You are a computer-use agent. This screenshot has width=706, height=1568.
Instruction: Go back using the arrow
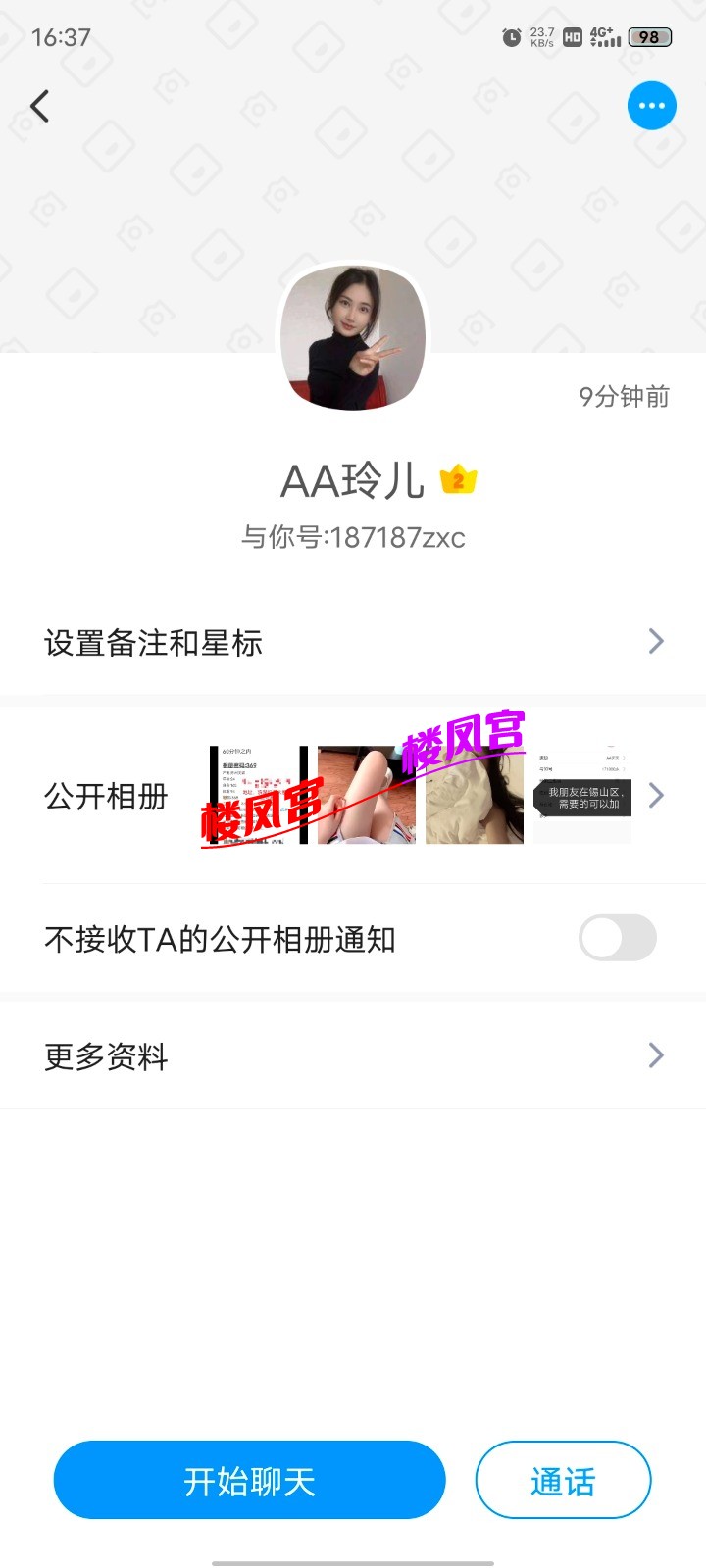coord(40,106)
